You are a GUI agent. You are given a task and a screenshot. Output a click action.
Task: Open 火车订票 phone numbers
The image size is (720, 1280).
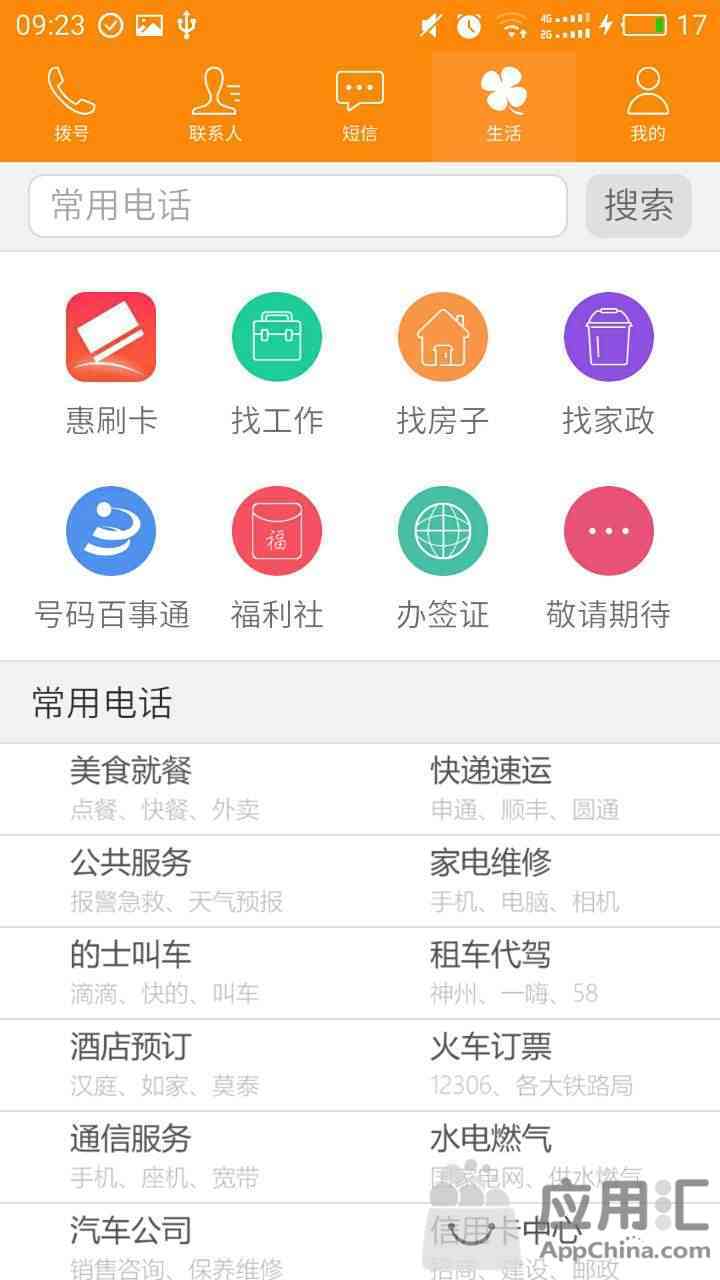click(540, 1065)
